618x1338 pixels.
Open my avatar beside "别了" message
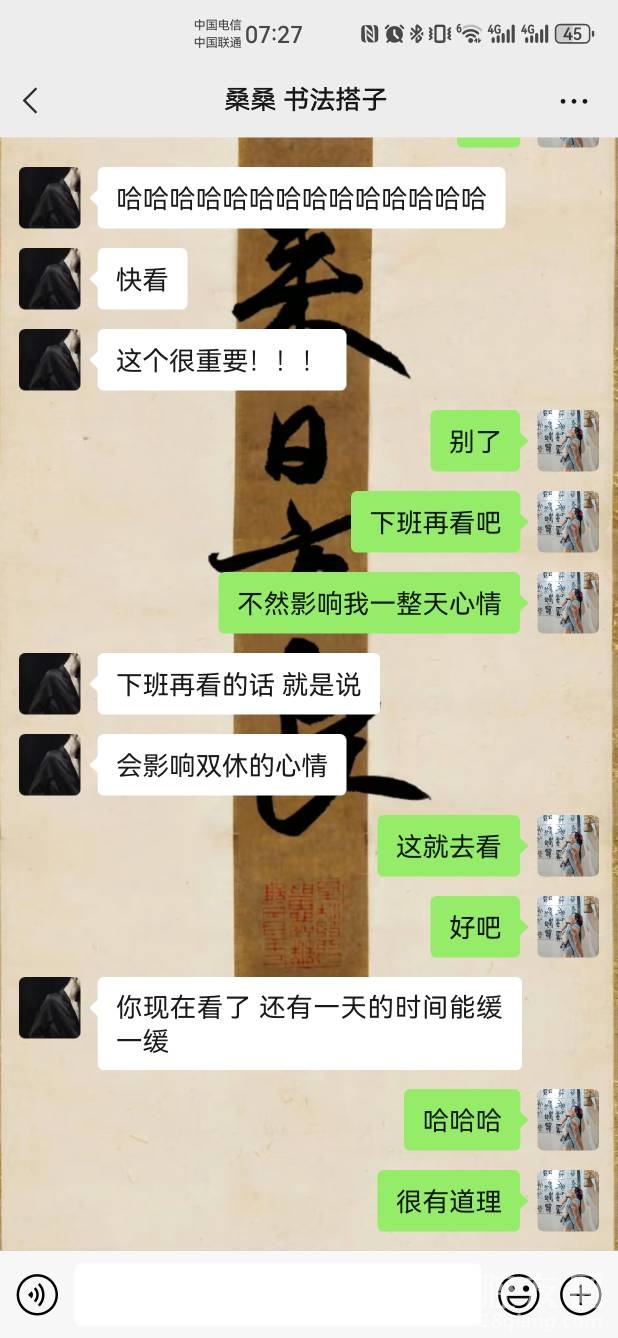pyautogui.click(x=568, y=441)
